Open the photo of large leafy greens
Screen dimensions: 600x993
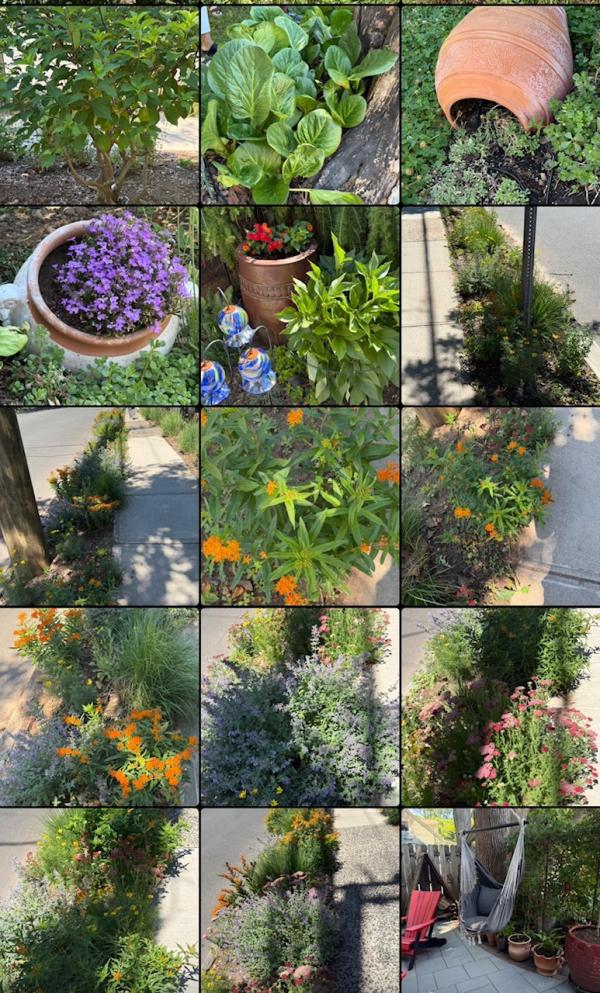[x=300, y=105]
